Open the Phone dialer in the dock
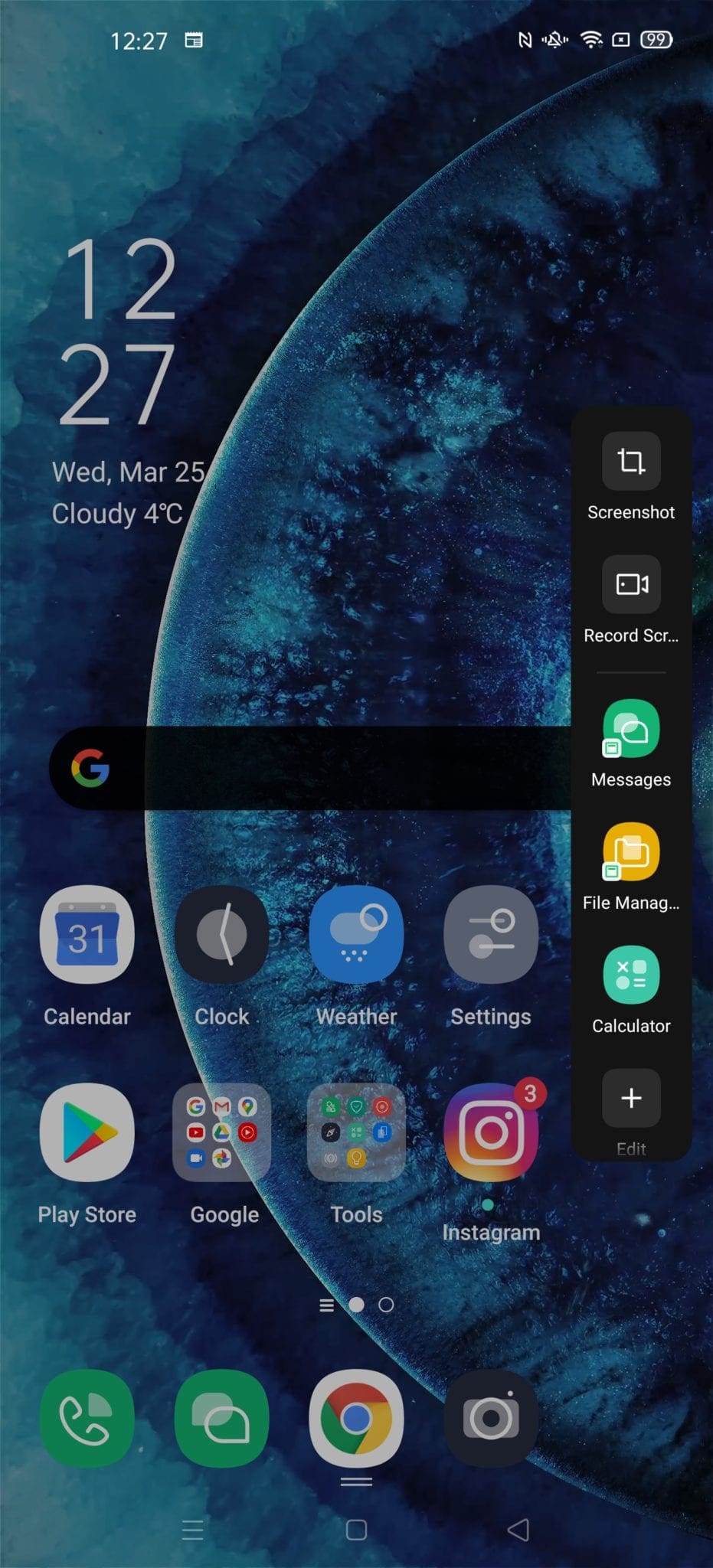713x1568 pixels. point(87,1419)
